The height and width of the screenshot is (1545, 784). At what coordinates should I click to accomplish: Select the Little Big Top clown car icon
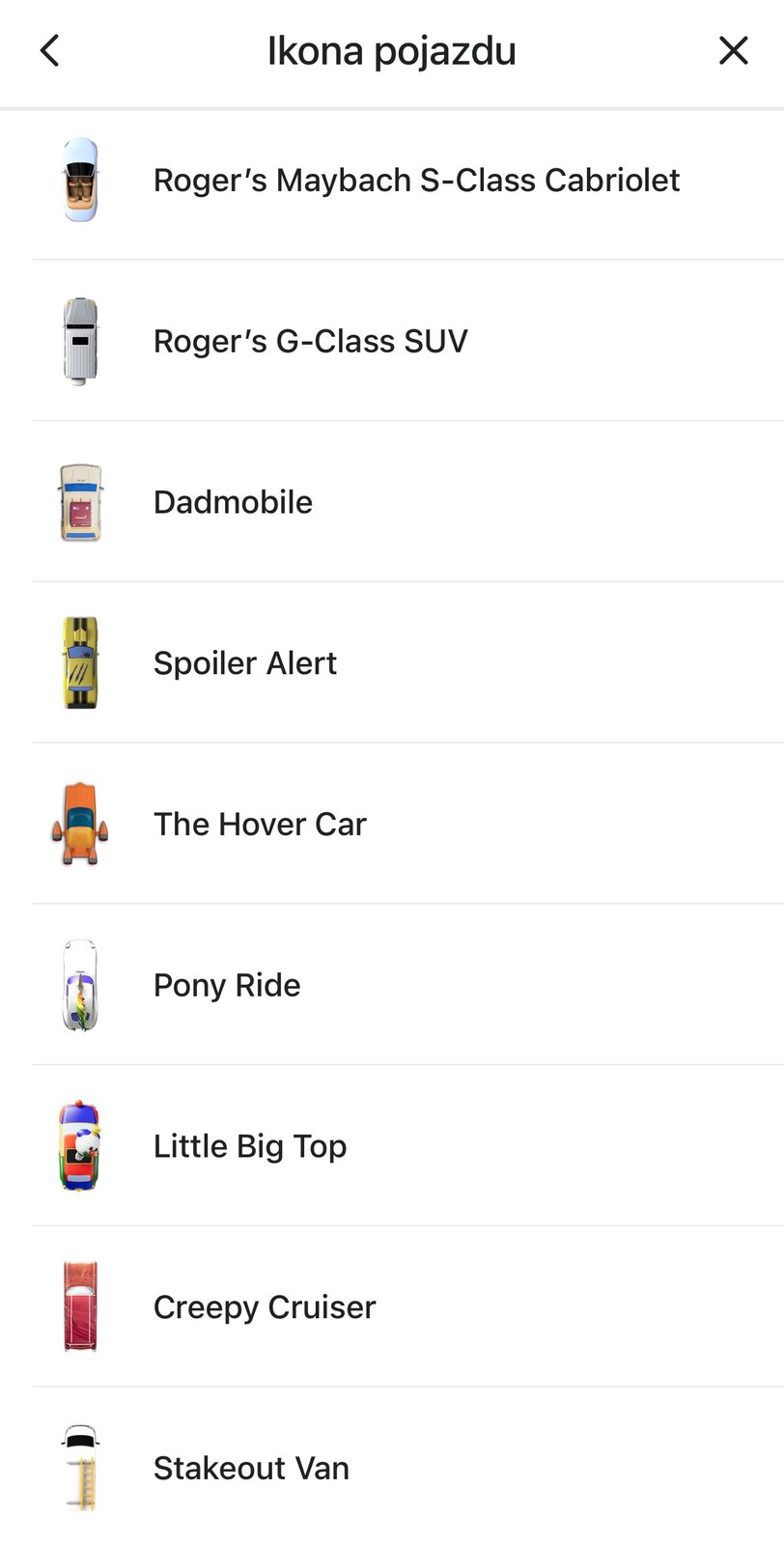pos(82,1145)
